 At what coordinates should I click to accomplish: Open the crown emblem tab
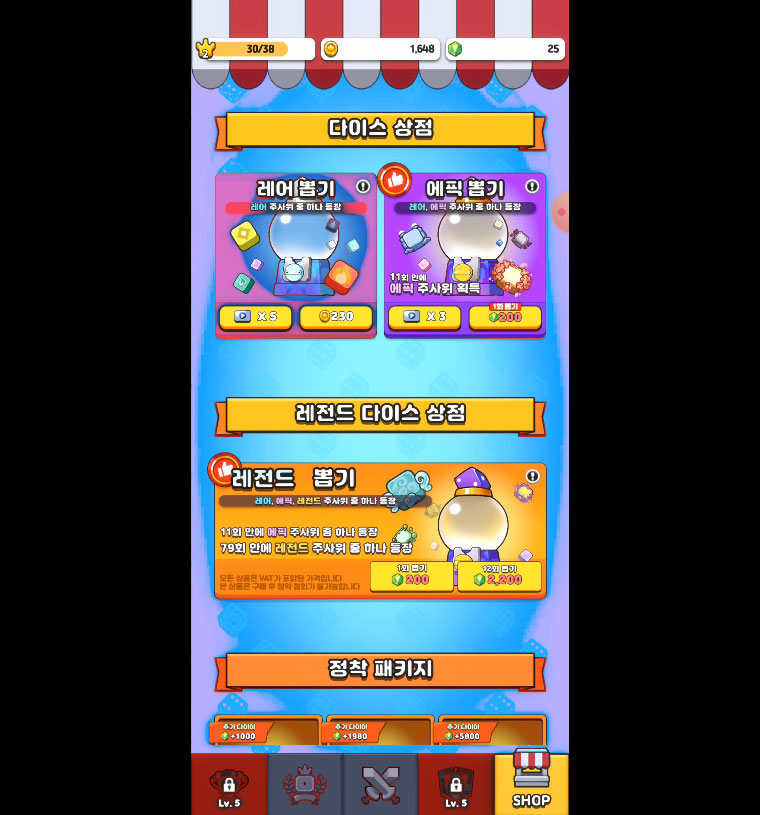tap(304, 784)
